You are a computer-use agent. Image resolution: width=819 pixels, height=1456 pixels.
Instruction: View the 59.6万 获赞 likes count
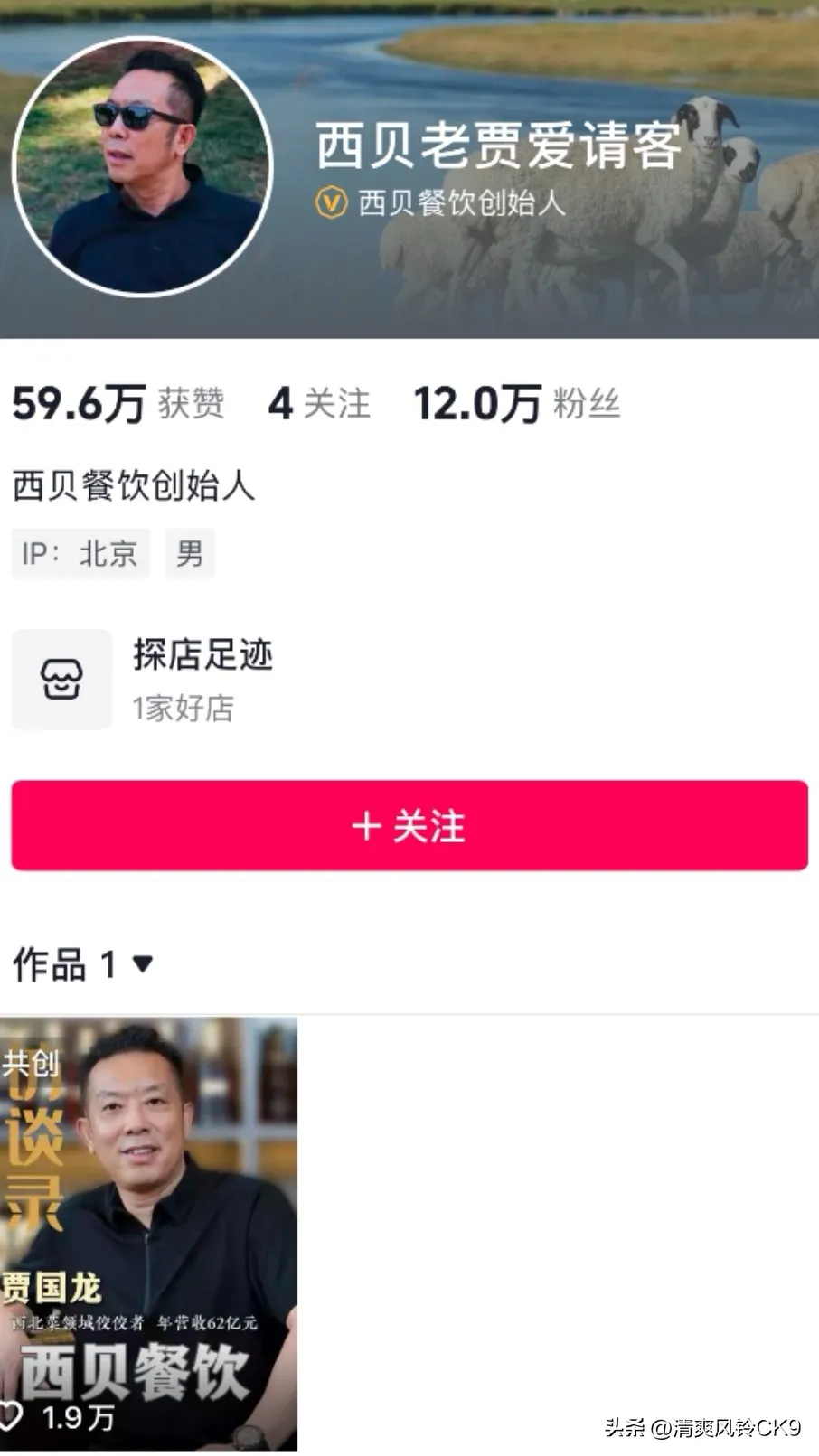pos(118,403)
